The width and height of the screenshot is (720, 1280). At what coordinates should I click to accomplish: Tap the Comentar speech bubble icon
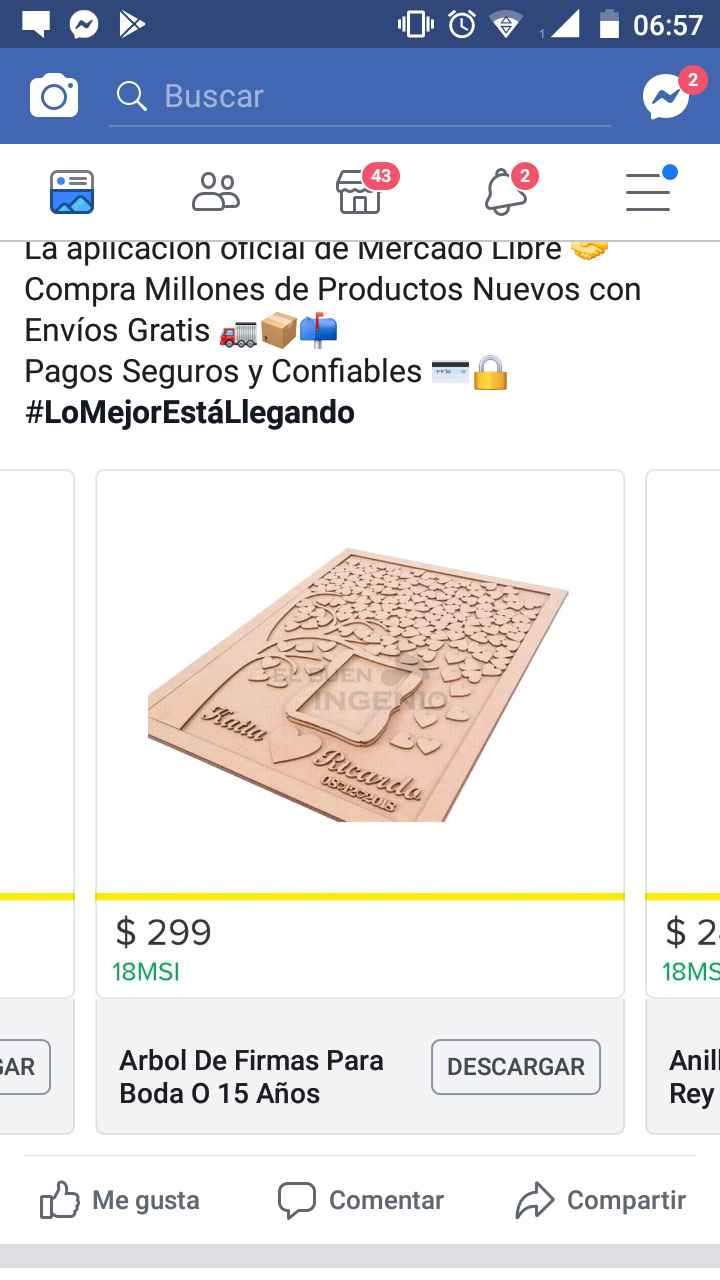point(298,1198)
